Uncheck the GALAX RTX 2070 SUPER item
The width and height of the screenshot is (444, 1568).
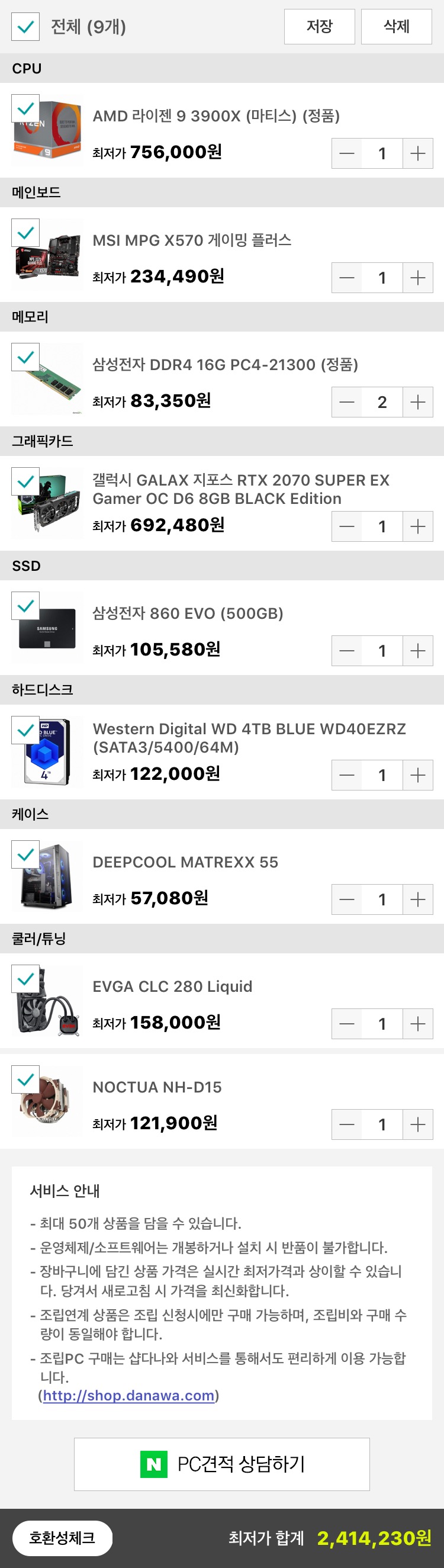pos(25,482)
